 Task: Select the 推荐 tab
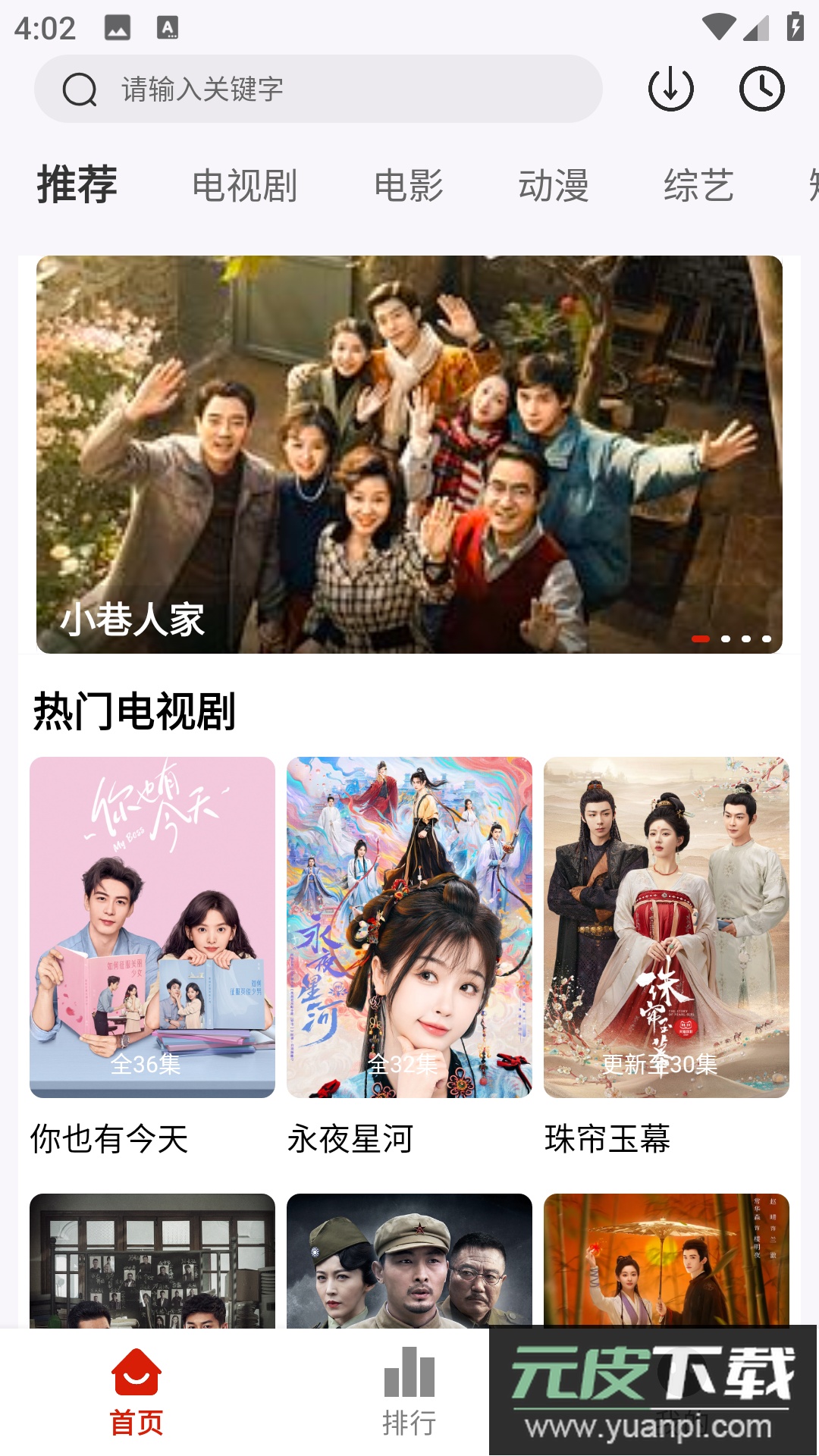77,185
